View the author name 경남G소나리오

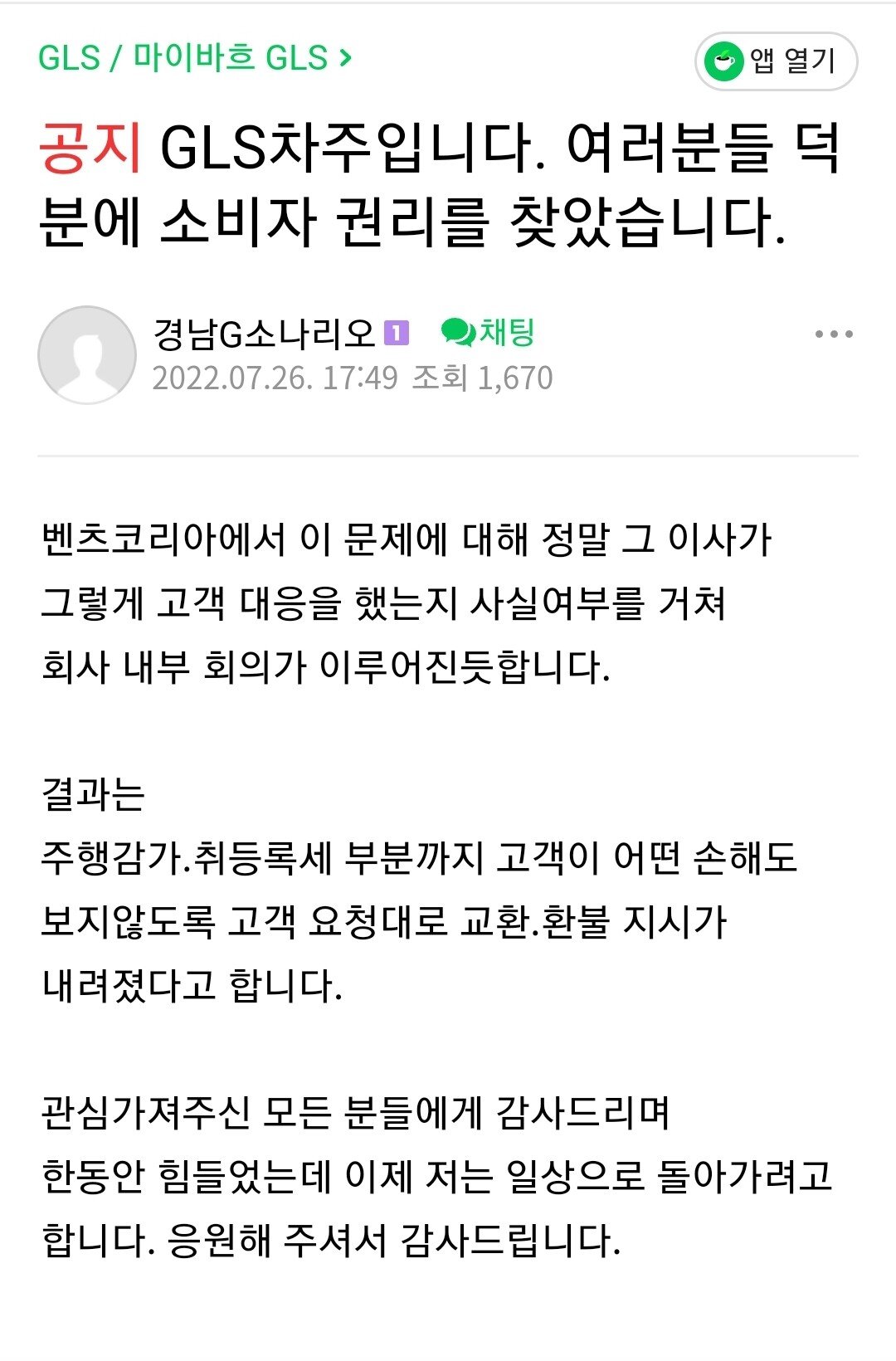tap(265, 334)
